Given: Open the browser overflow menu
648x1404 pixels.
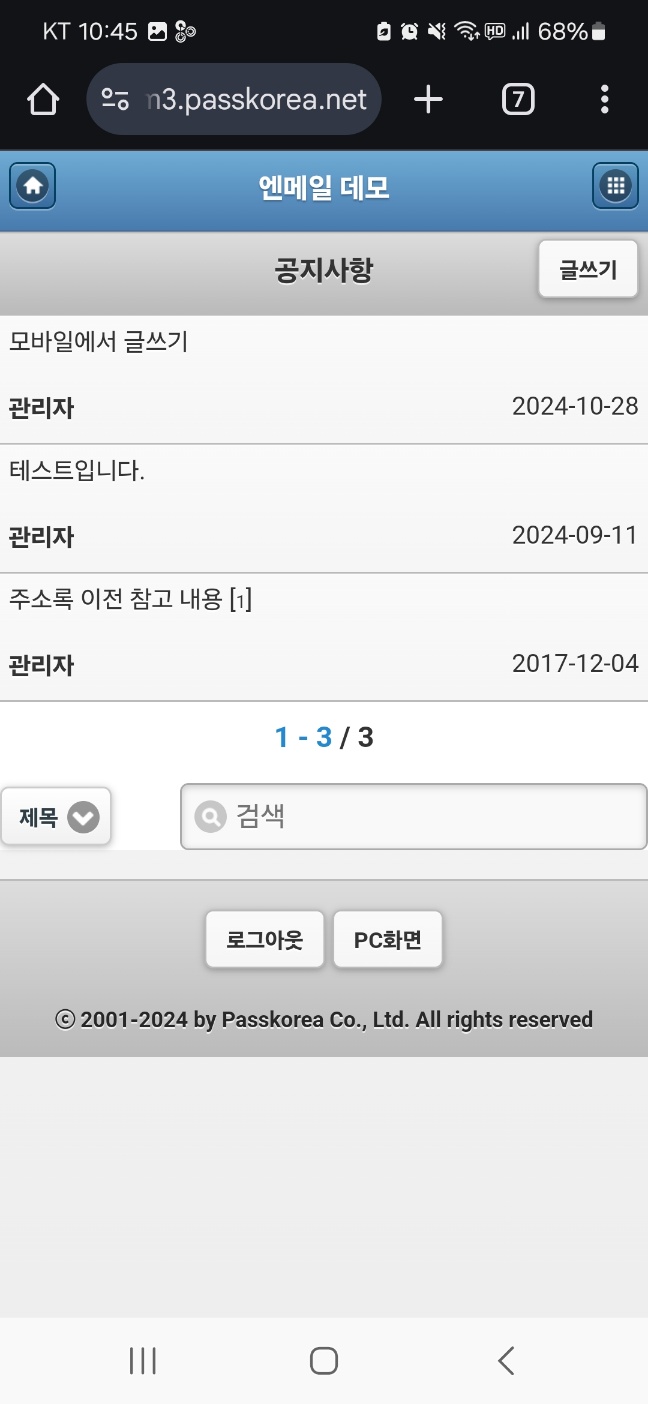Looking at the screenshot, I should pos(604,99).
